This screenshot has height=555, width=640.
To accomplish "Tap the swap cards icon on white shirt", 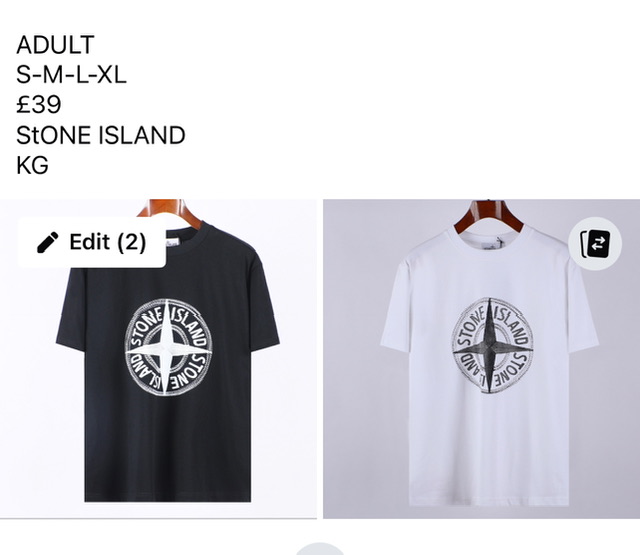I will [595, 244].
